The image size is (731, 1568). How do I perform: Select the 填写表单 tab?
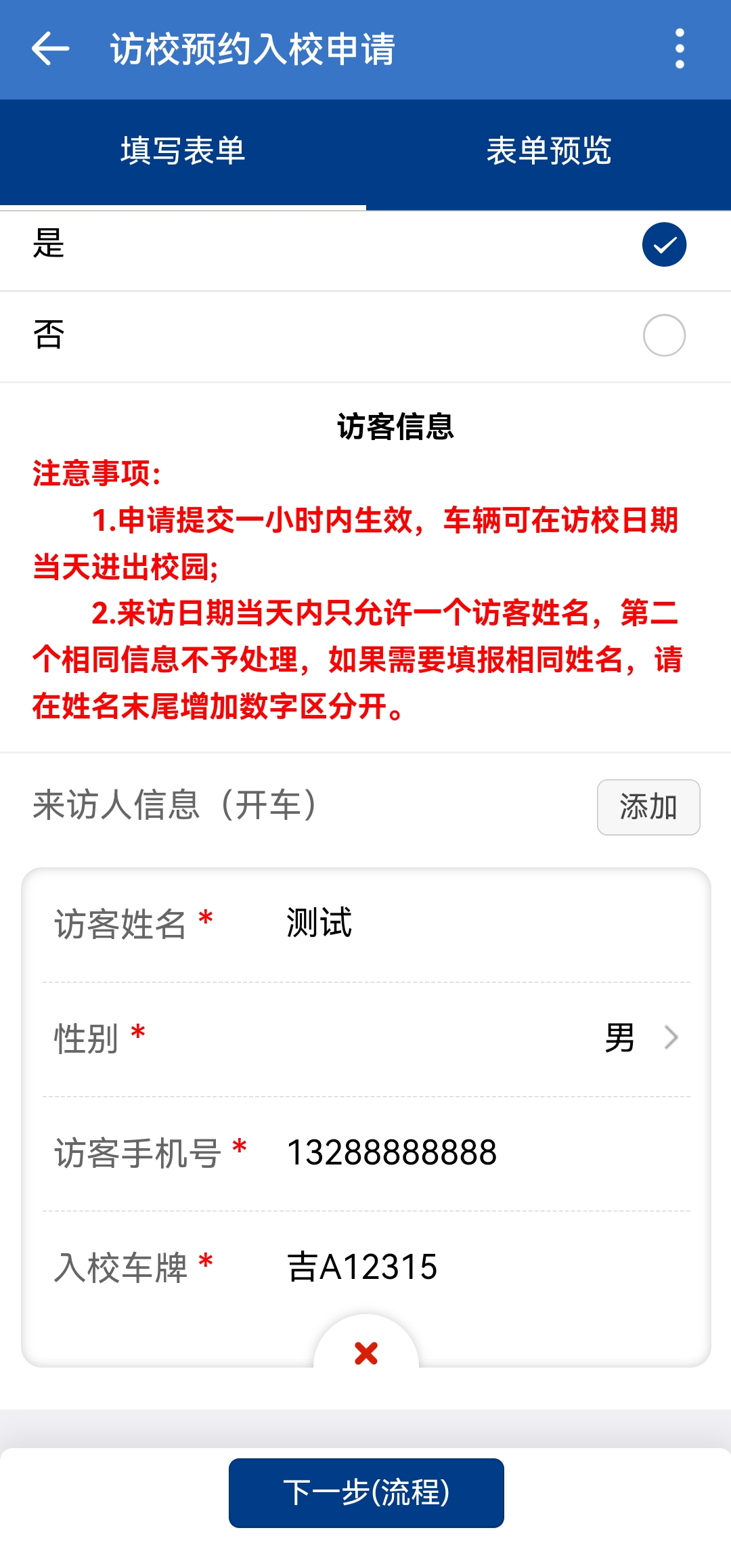(183, 151)
